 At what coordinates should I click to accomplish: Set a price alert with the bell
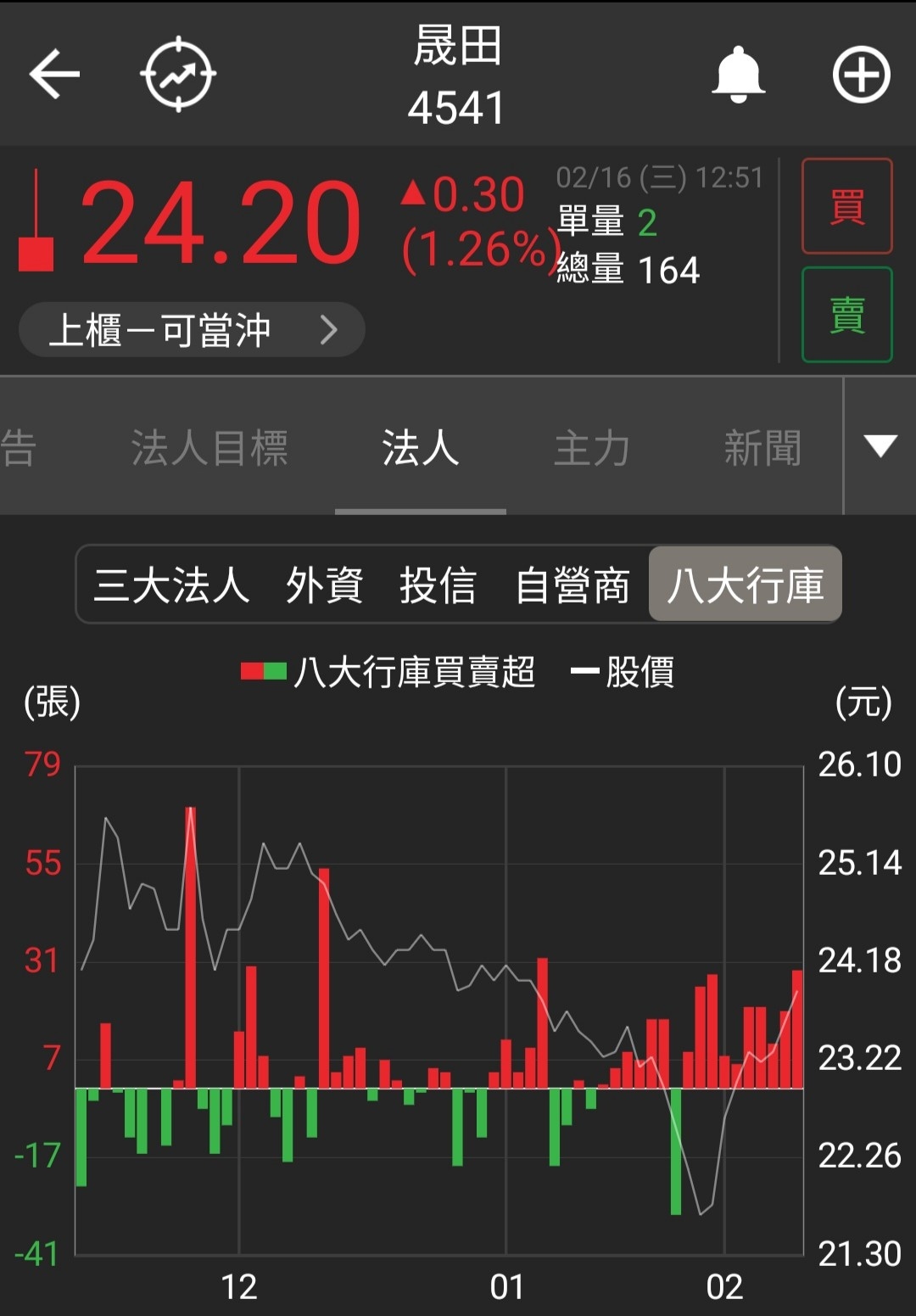[738, 75]
